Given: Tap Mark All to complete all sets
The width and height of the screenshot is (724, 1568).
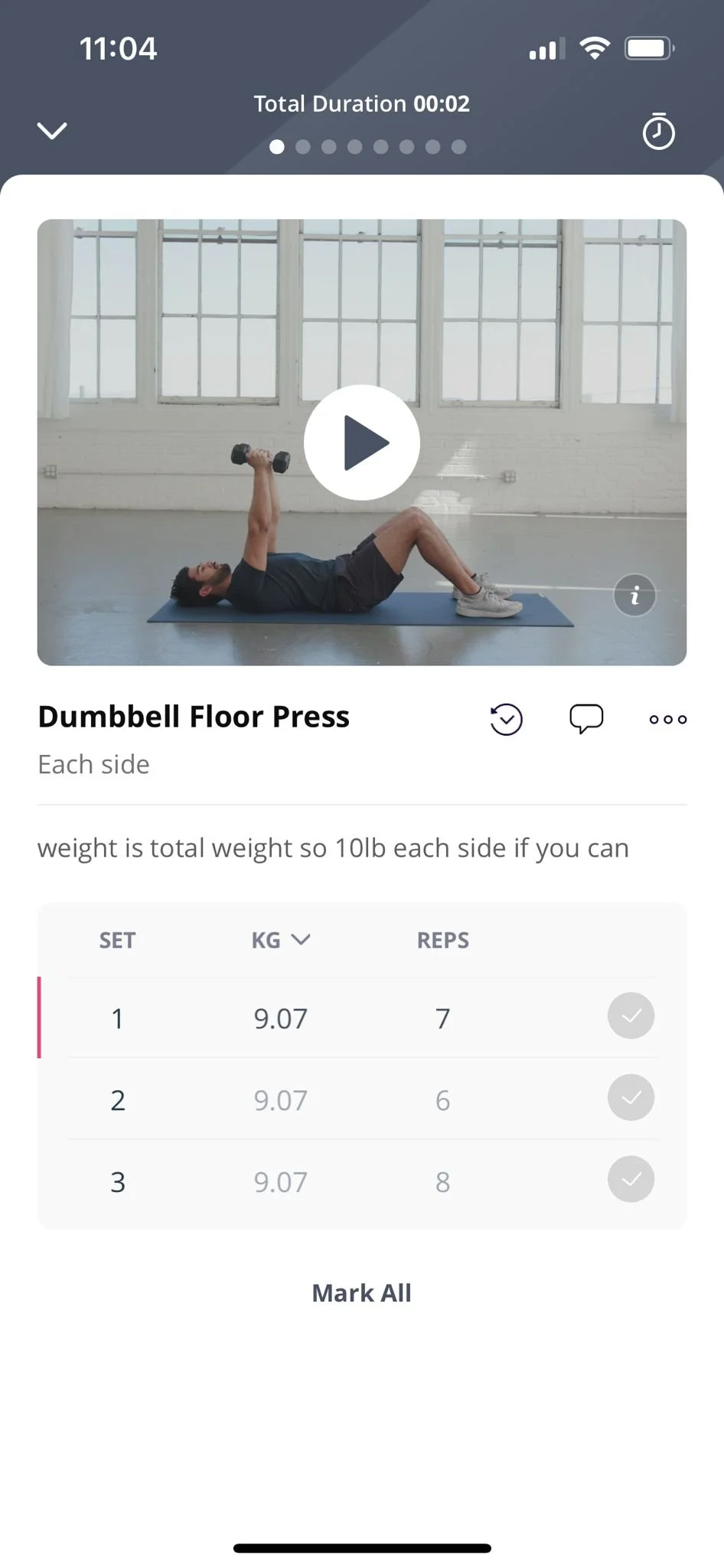Looking at the screenshot, I should pyautogui.click(x=362, y=1293).
